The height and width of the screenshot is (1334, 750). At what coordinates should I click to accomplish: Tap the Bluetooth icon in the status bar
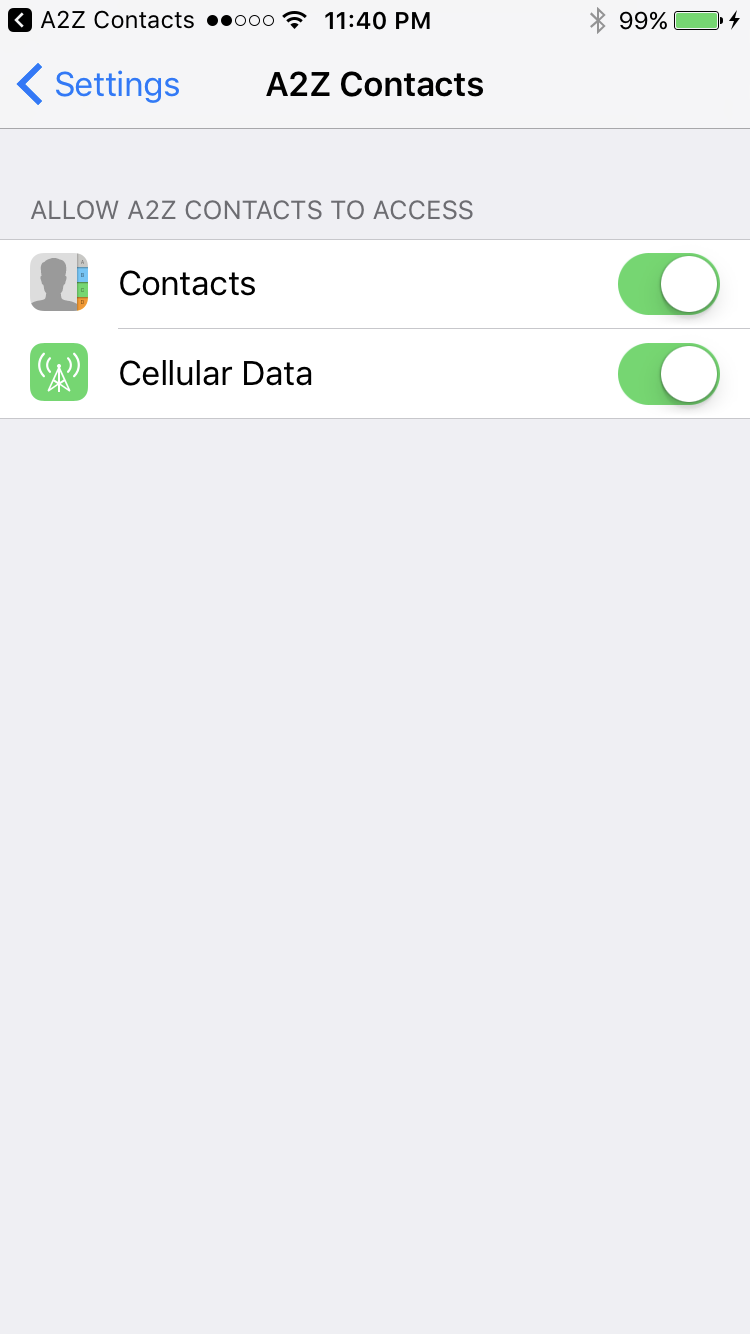[598, 19]
